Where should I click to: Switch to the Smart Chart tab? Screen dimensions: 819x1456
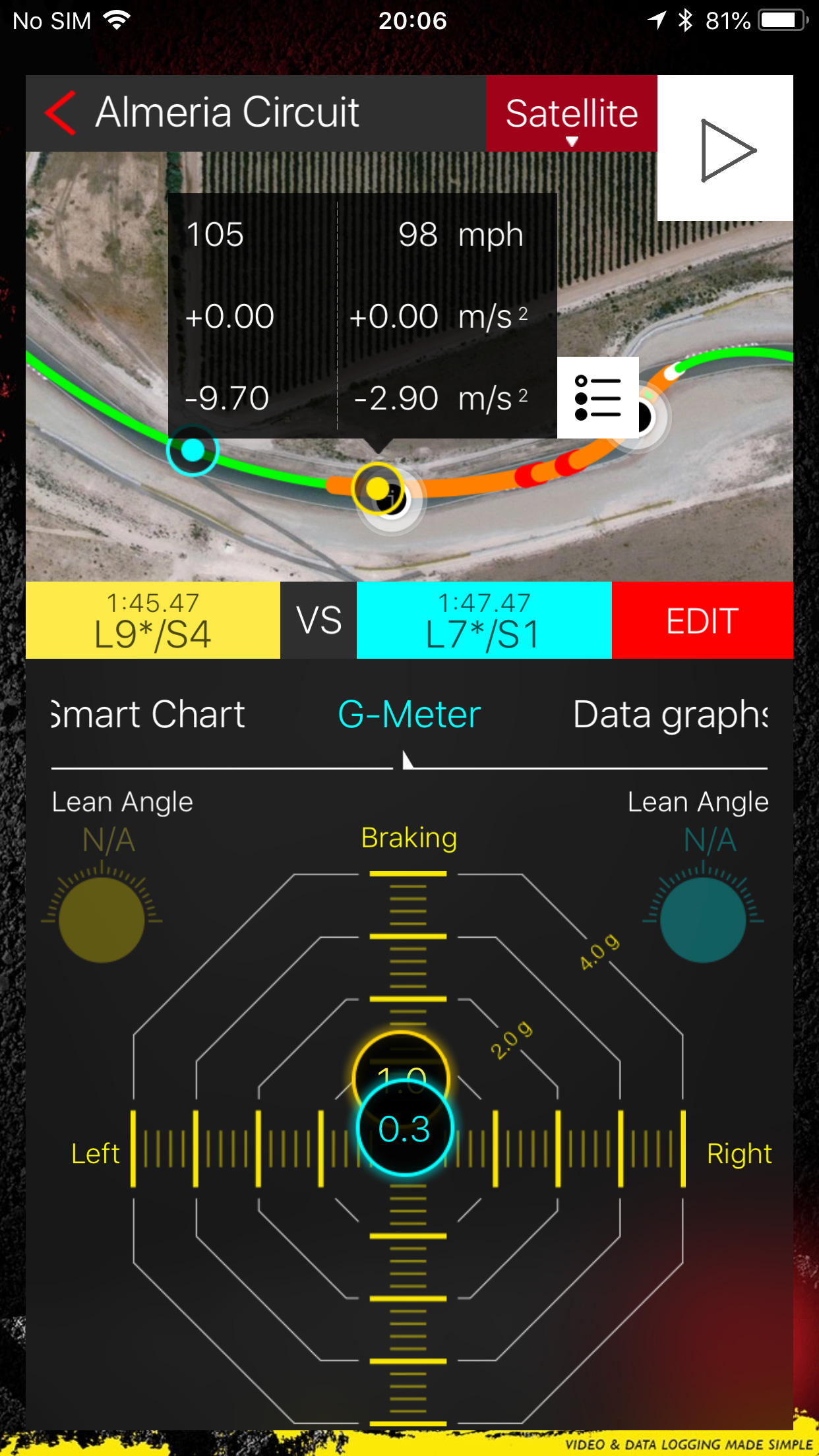tap(148, 715)
